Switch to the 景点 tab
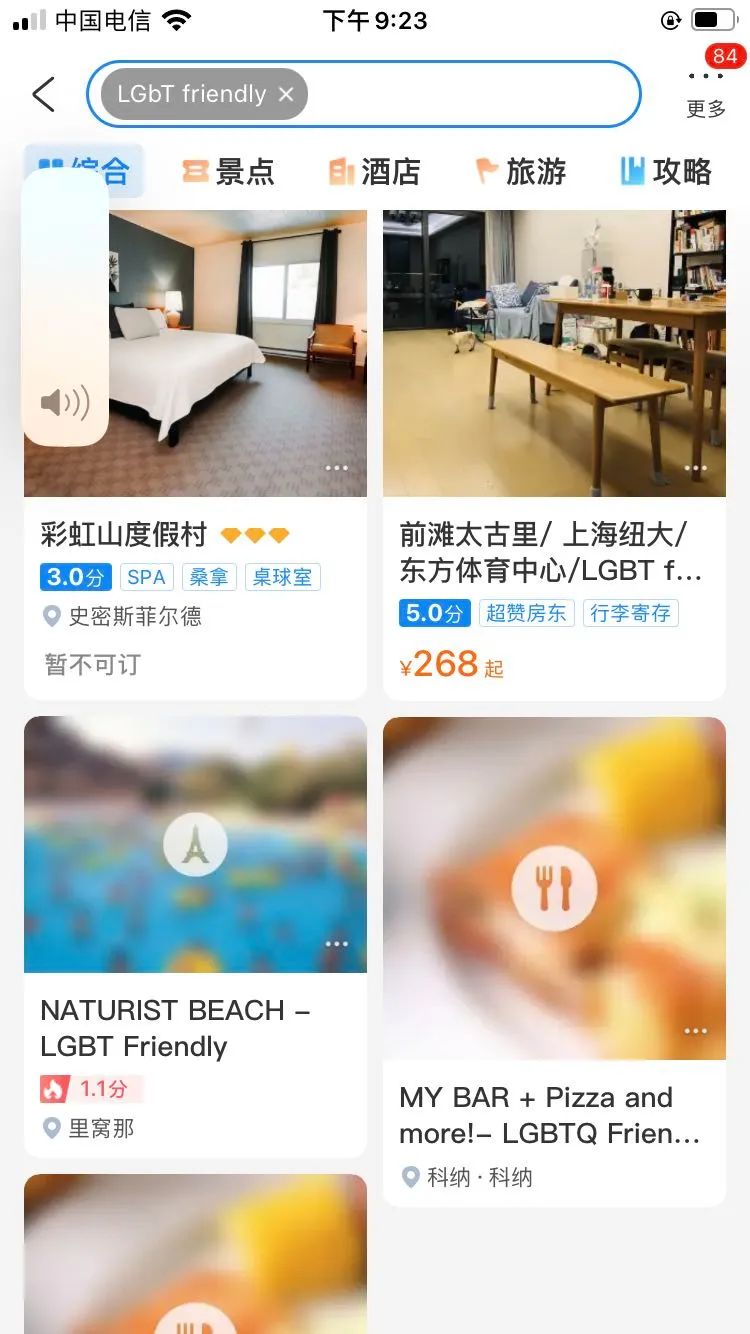The image size is (750, 1334). (229, 172)
